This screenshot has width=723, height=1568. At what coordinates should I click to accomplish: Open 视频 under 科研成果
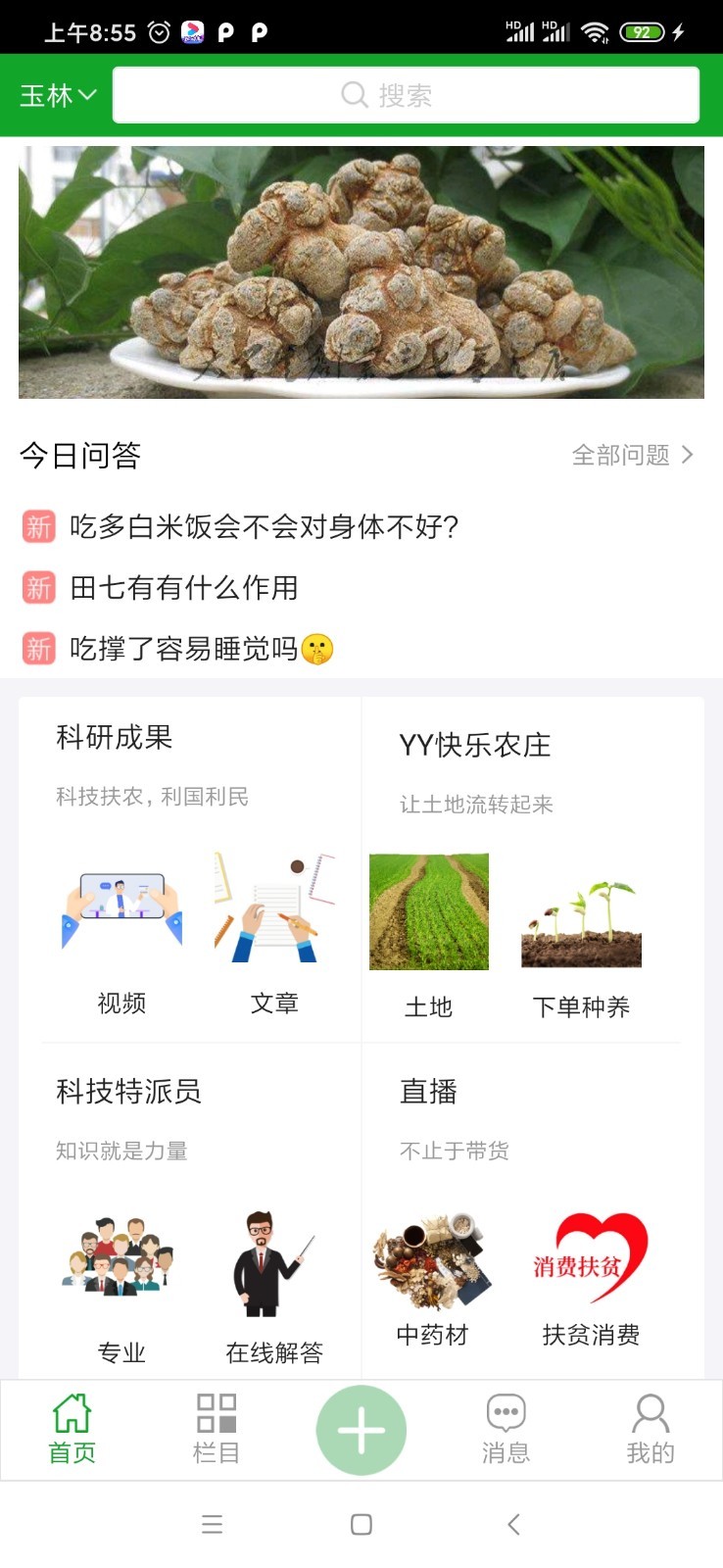pos(121,933)
